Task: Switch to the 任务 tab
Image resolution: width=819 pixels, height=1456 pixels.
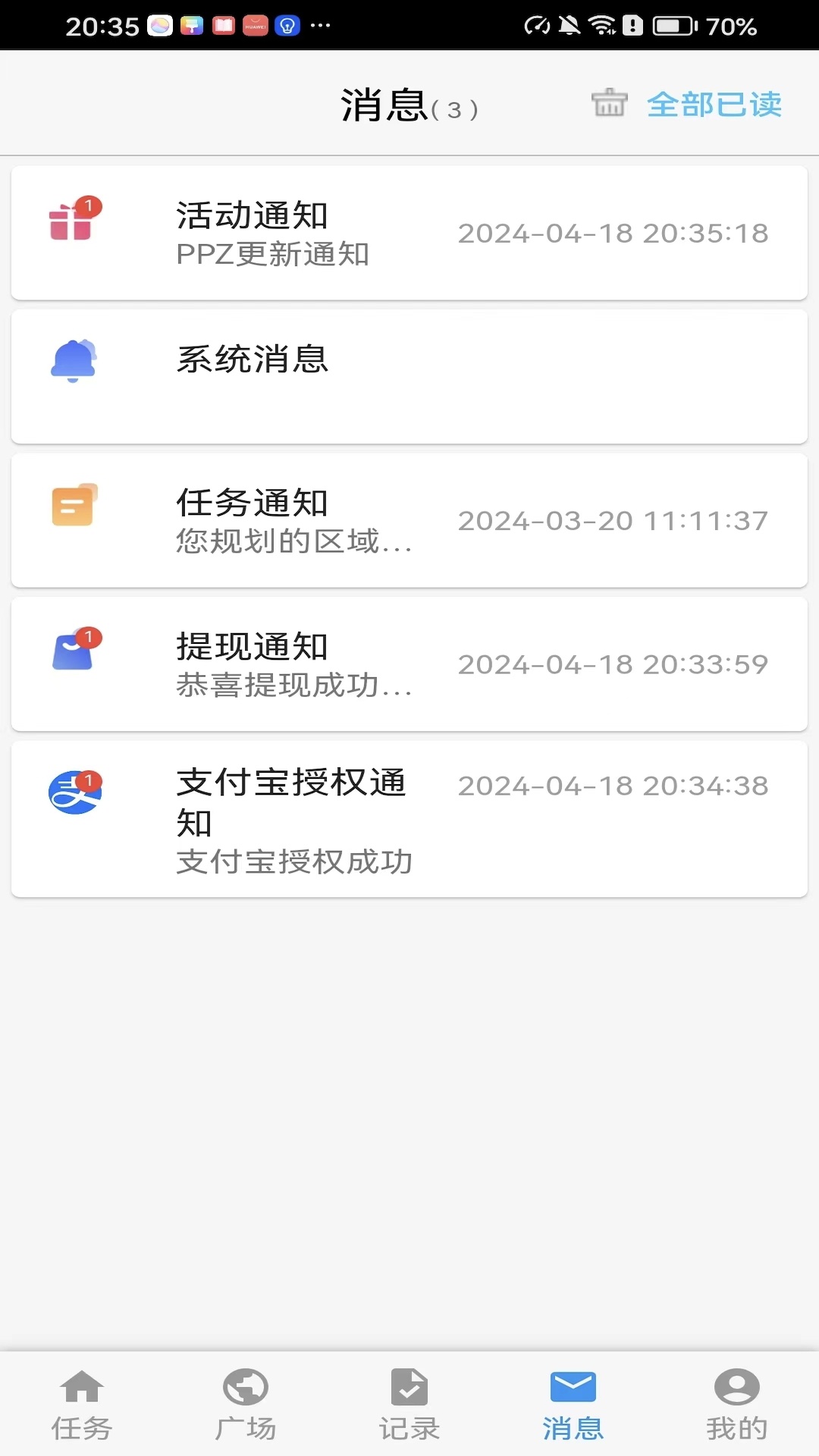Action: (82, 1404)
